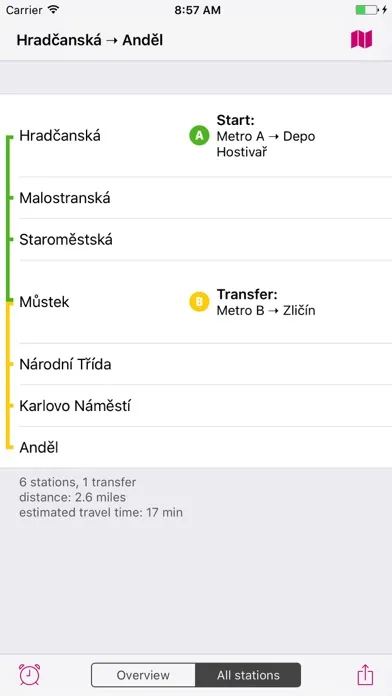The image size is (392, 696).
Task: Open the Hradčanská station row
Action: [x=196, y=135]
